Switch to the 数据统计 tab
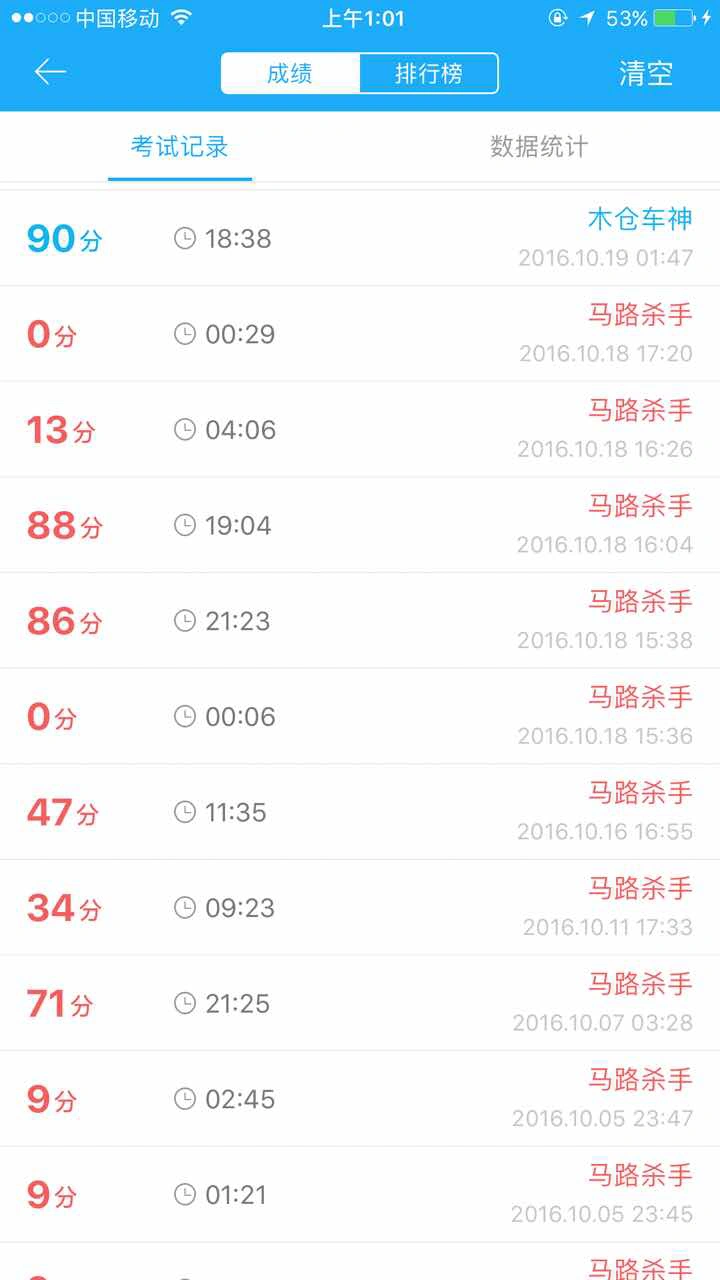The image size is (720, 1280). pyautogui.click(x=539, y=147)
